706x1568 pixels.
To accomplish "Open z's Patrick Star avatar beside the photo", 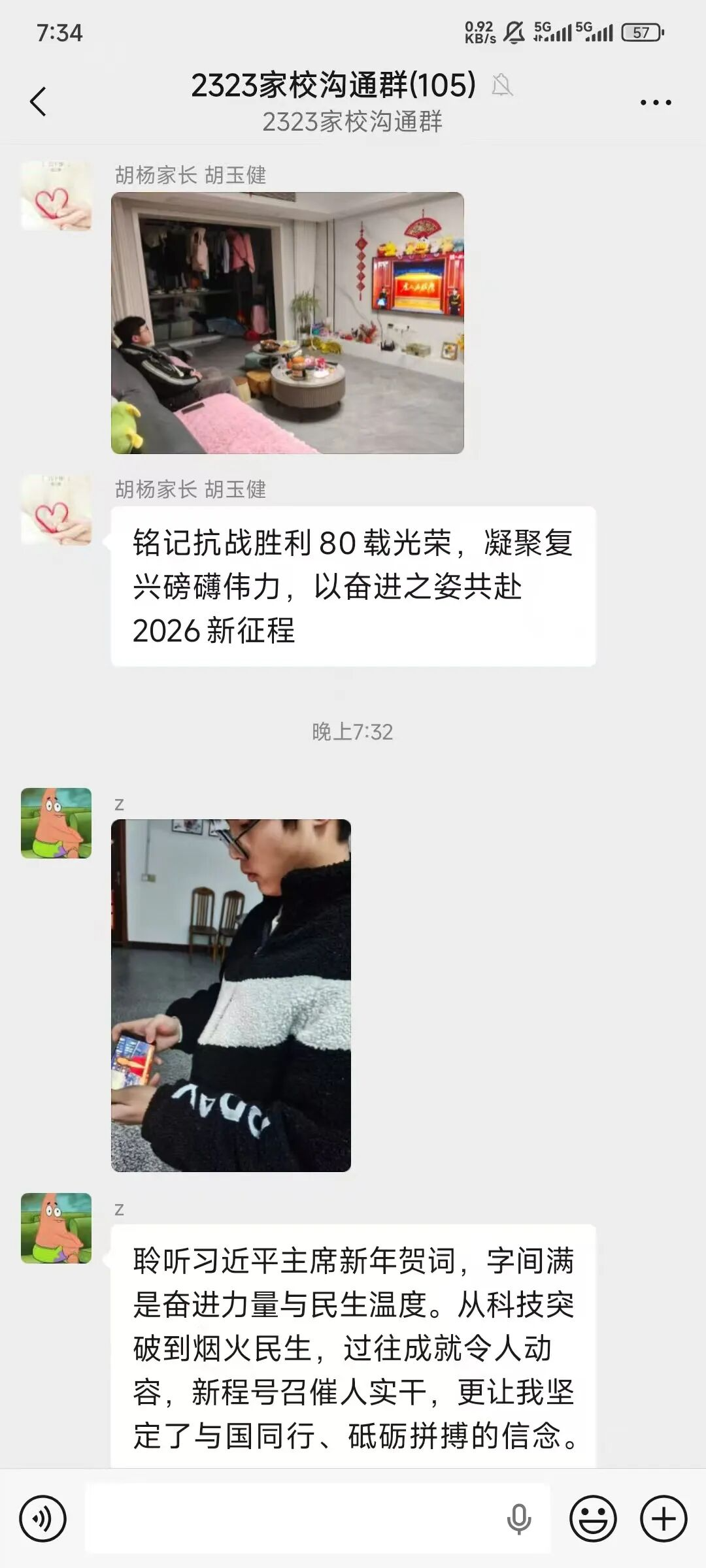I will pos(56,823).
